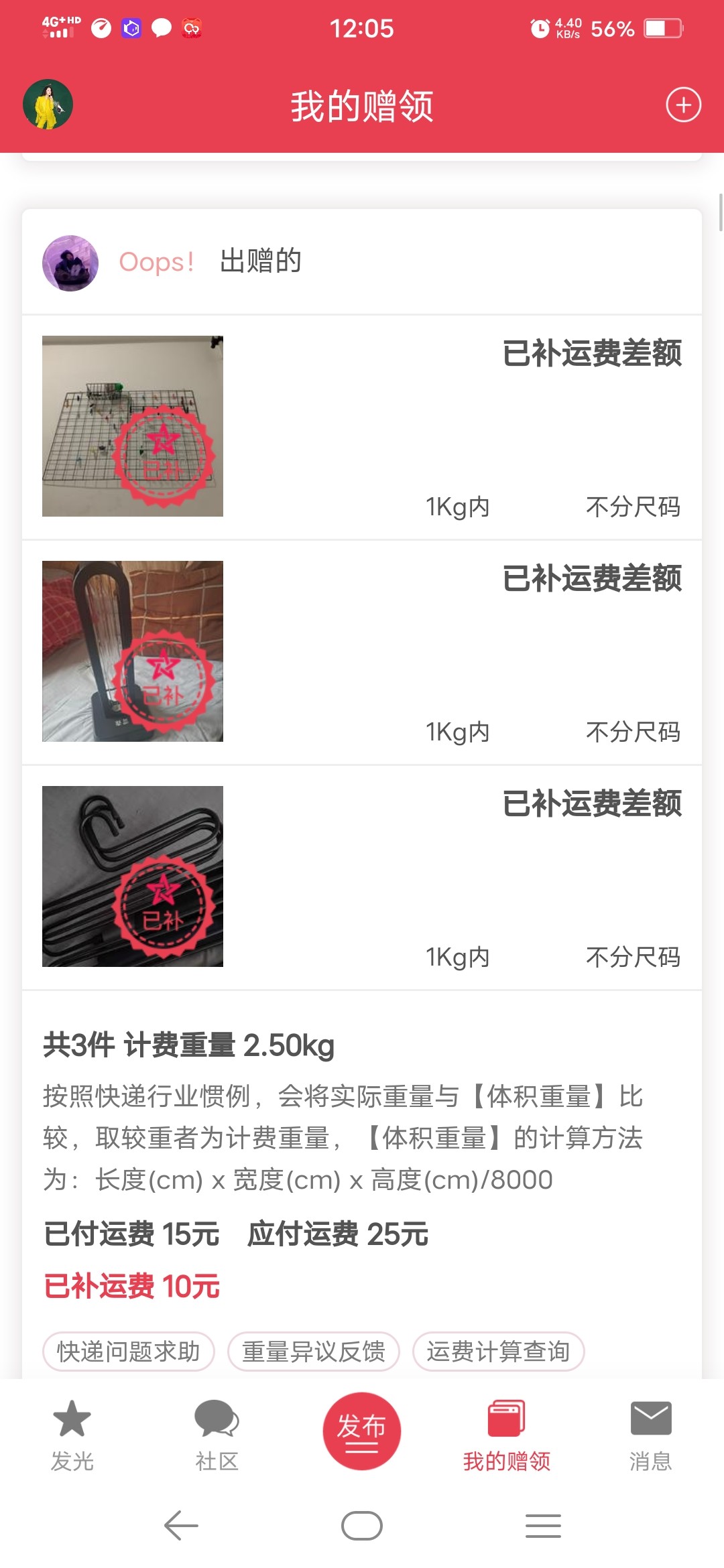The width and height of the screenshot is (724, 1568).
Task: Open my profile avatar in header
Action: (x=48, y=105)
